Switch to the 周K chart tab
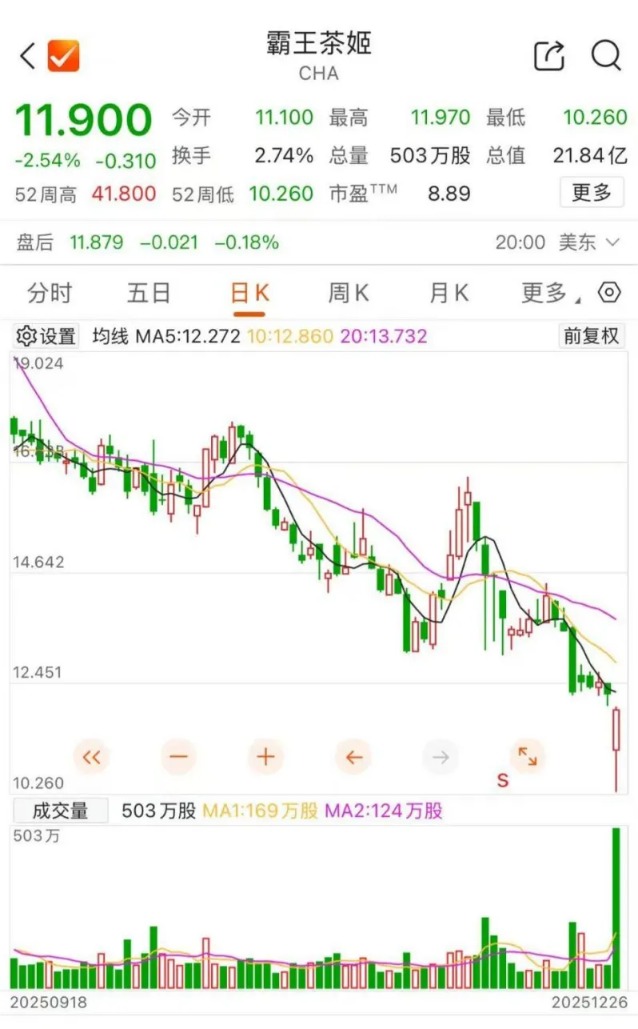Image resolution: width=638 pixels, height=1029 pixels. [349, 293]
